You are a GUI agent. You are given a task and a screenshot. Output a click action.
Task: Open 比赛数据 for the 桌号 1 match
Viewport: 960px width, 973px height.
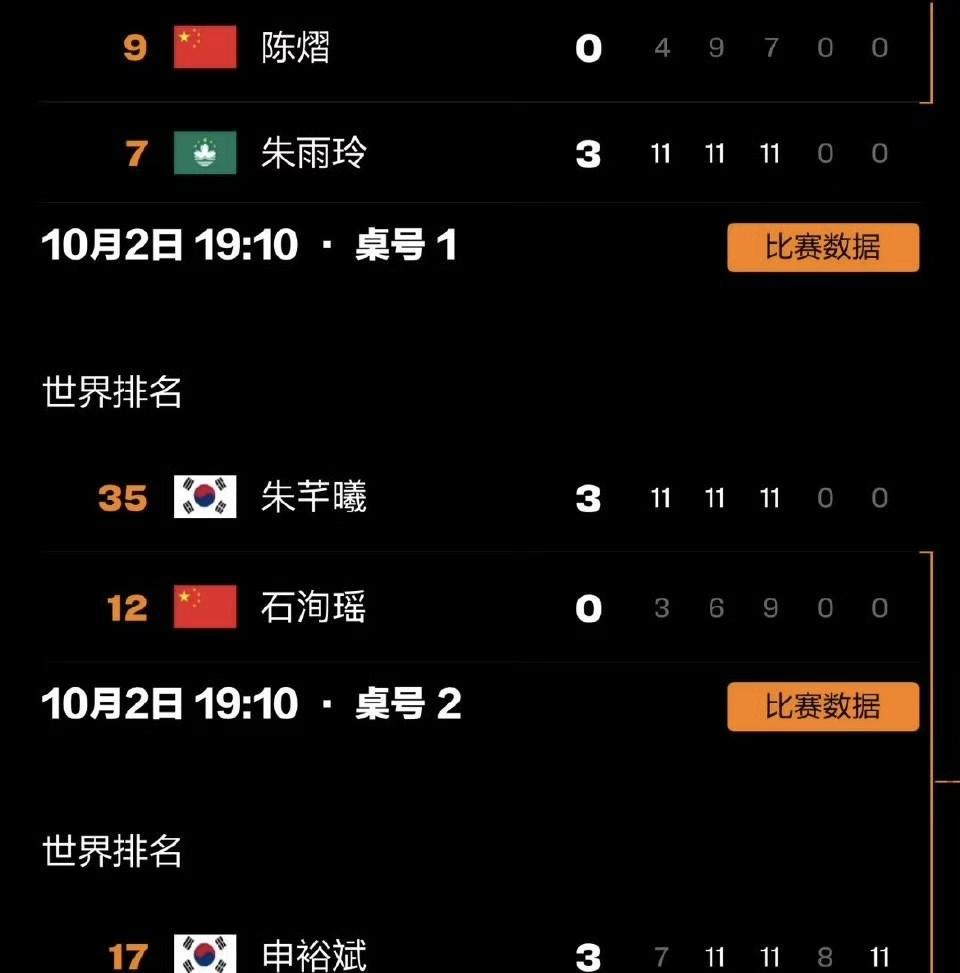(822, 247)
